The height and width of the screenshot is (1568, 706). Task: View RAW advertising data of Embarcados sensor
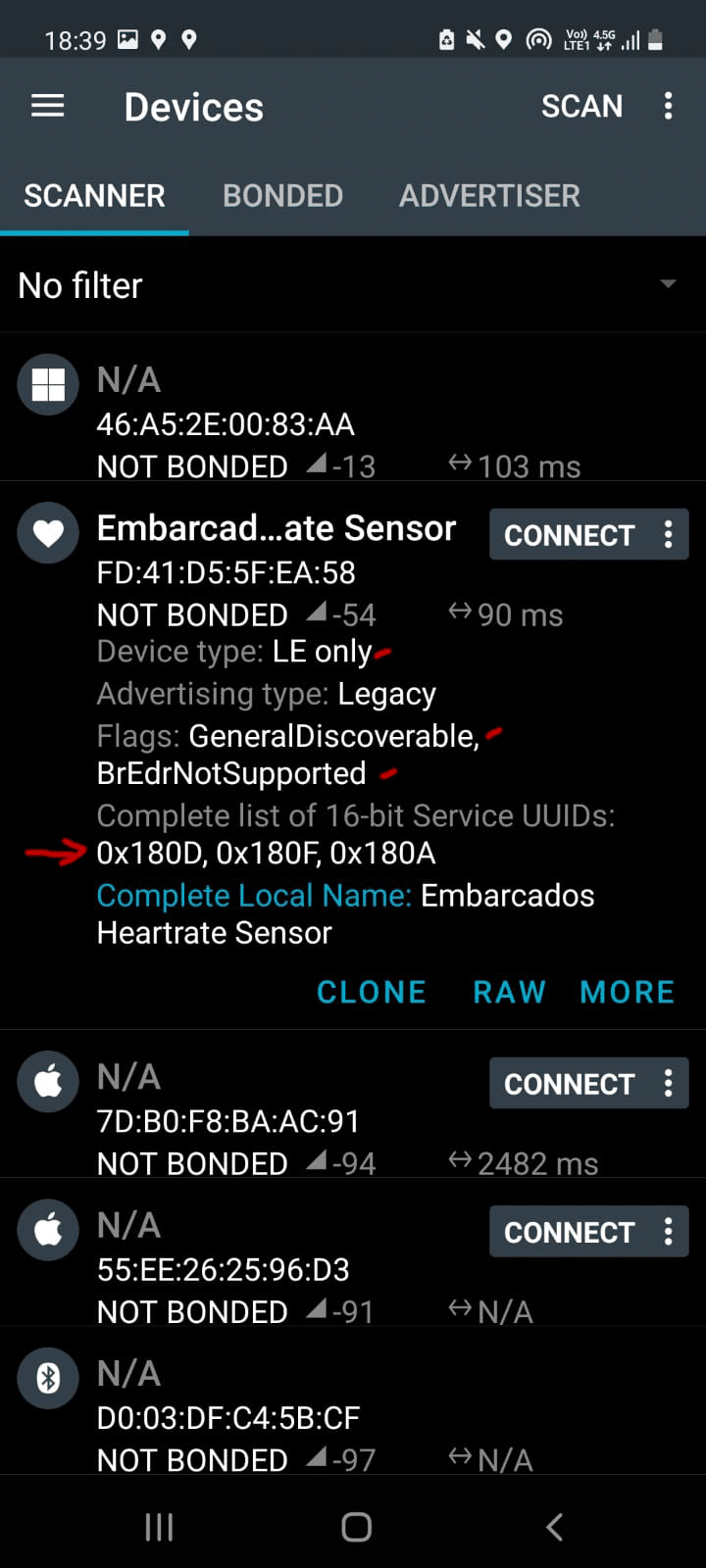(510, 992)
